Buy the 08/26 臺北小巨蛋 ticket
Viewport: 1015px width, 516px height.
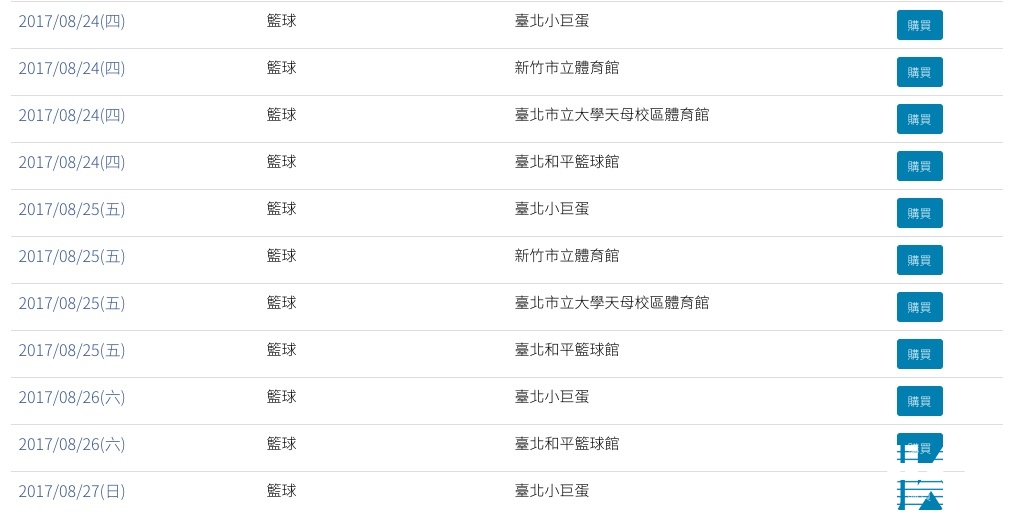click(919, 401)
